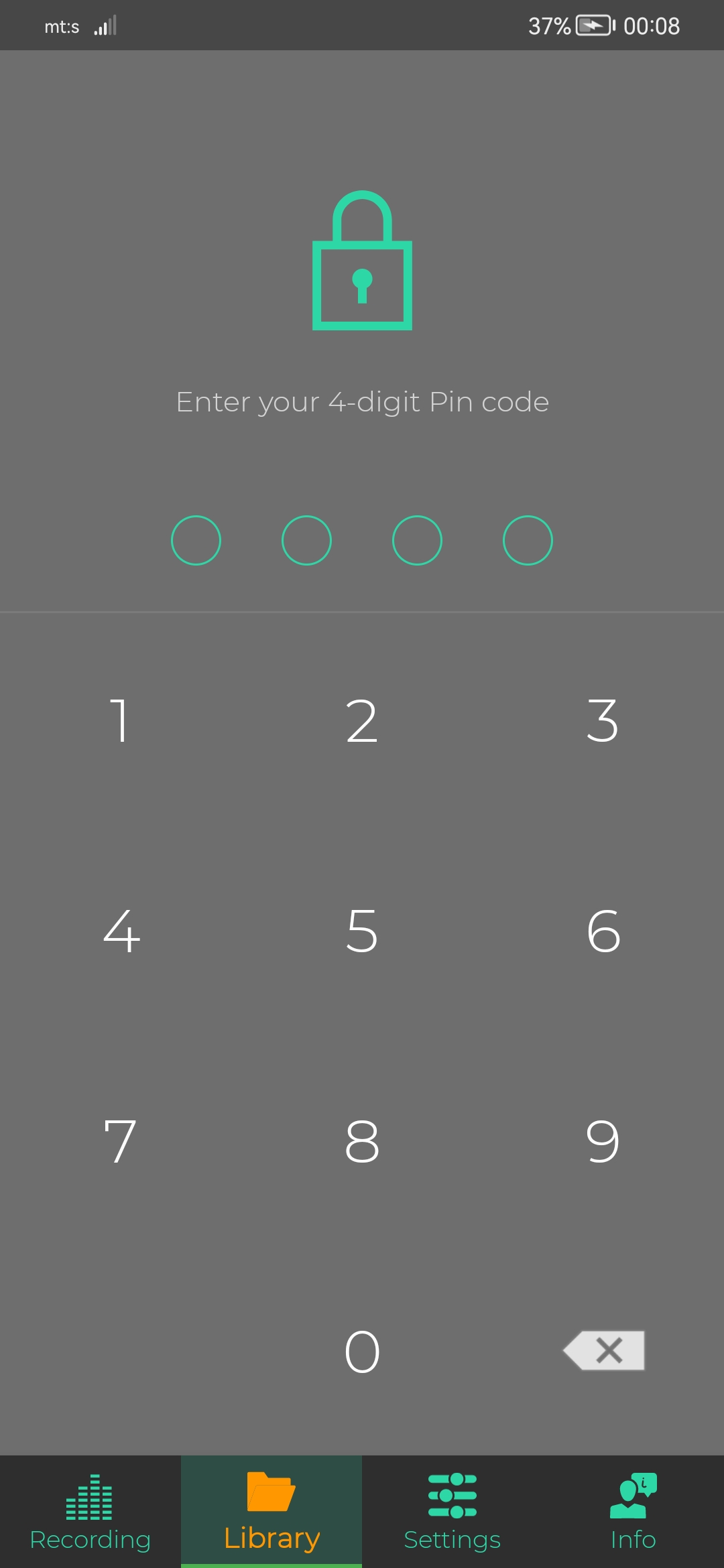Screen dimensions: 724x1568
Task: Enter digit 1 on the PIN keypad
Action: point(121,721)
